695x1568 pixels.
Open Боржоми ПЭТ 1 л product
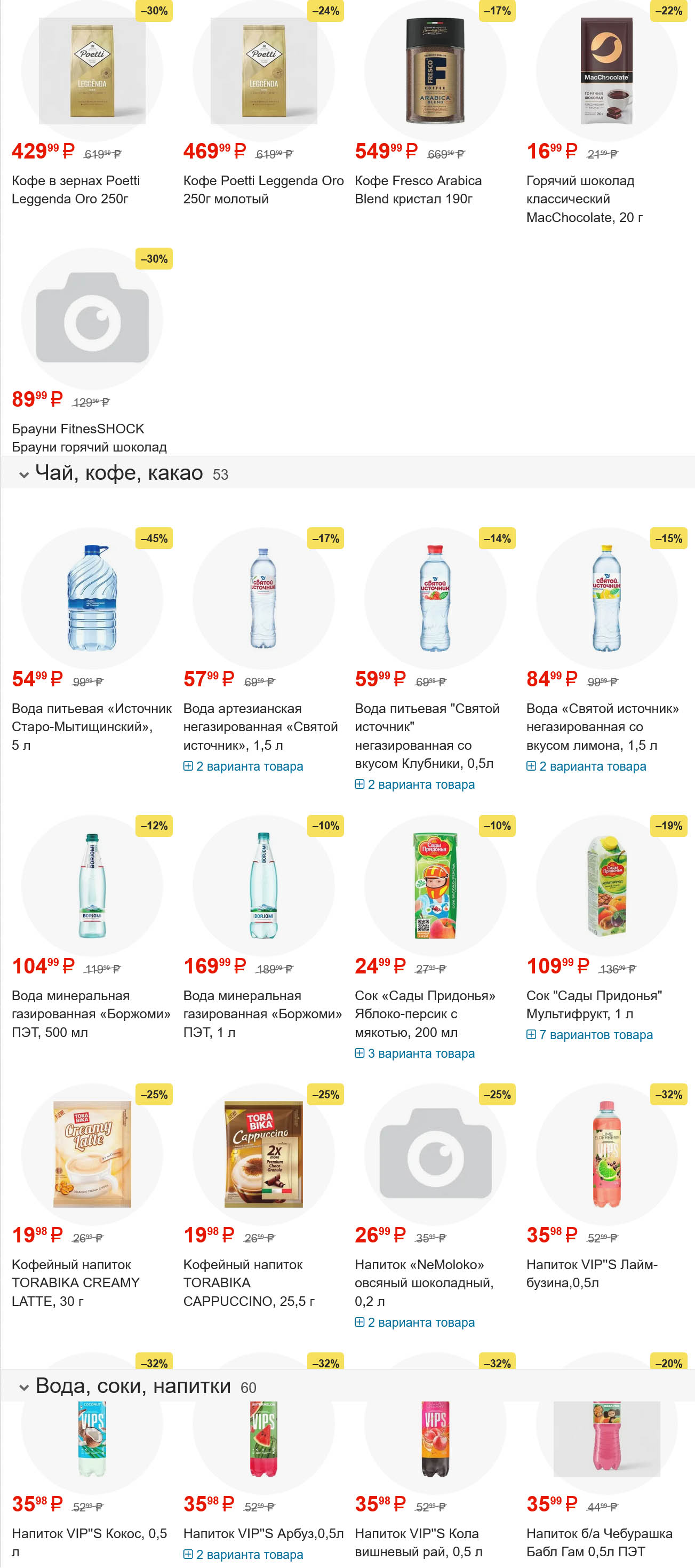coord(263,1013)
